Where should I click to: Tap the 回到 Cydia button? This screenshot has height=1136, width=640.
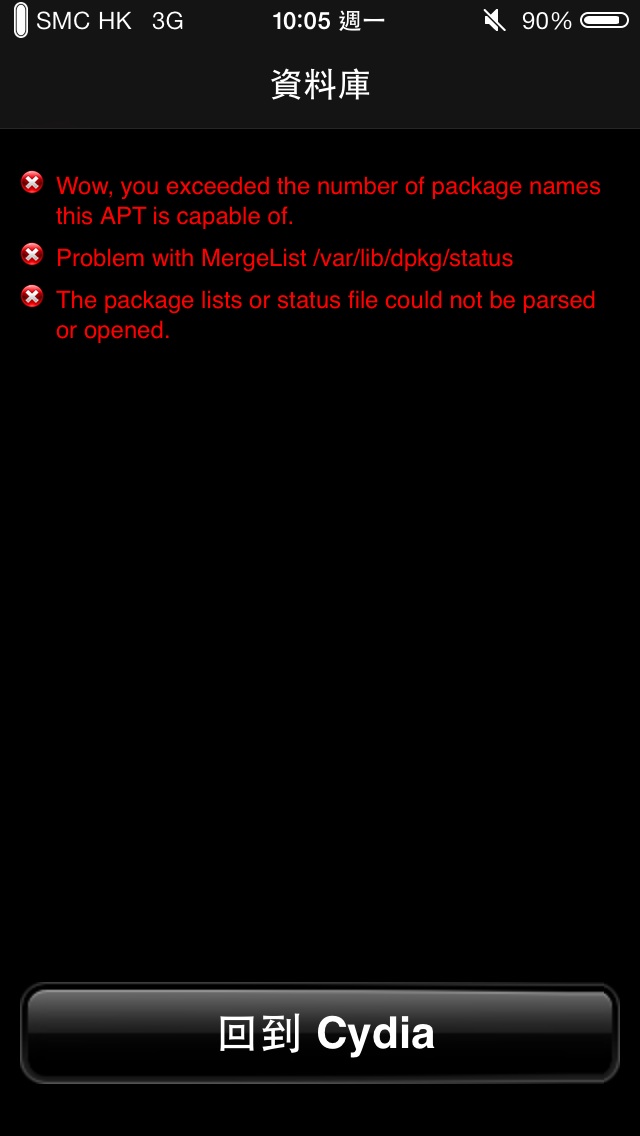coord(320,1032)
